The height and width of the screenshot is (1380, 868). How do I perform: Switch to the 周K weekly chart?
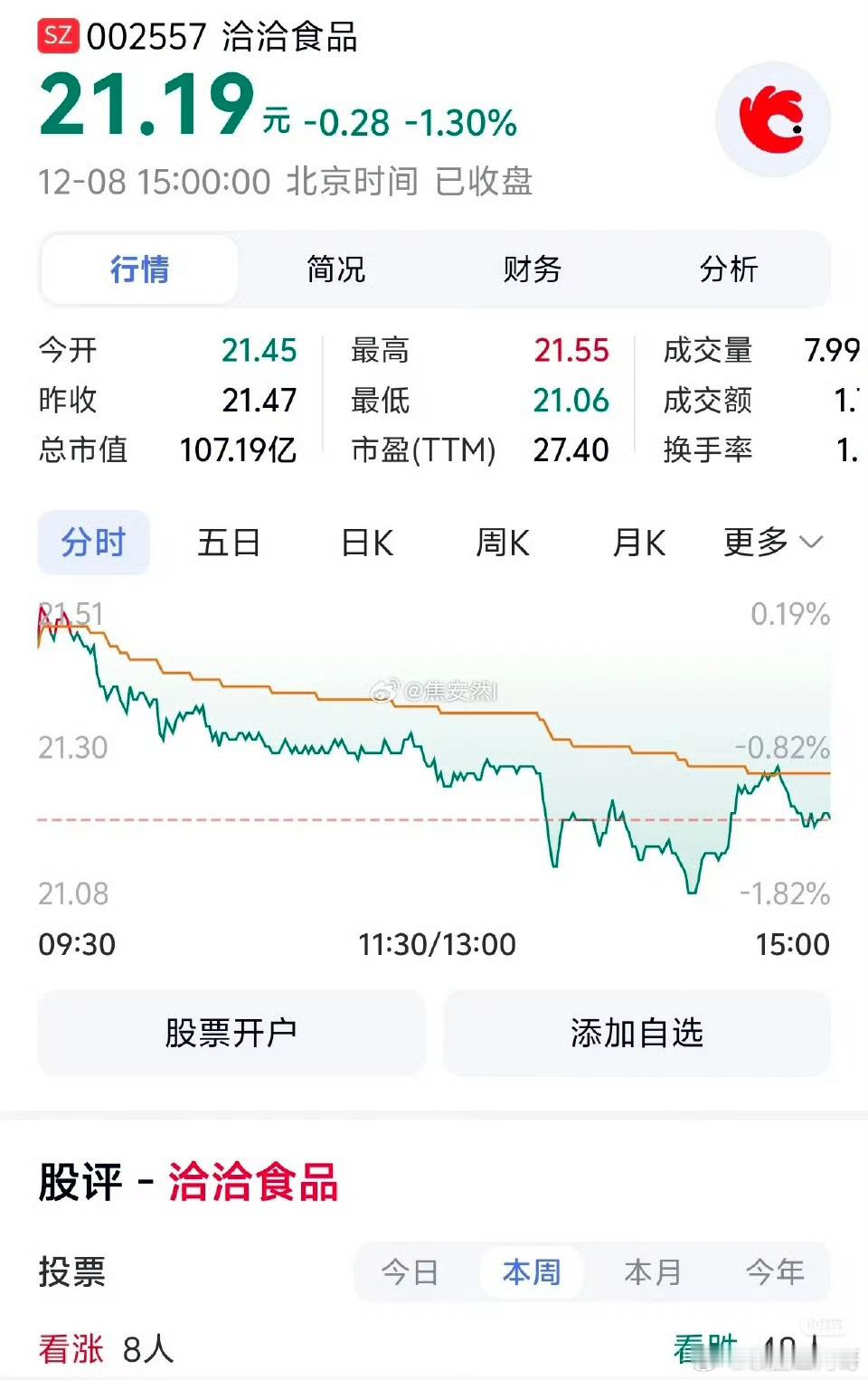pos(503,542)
